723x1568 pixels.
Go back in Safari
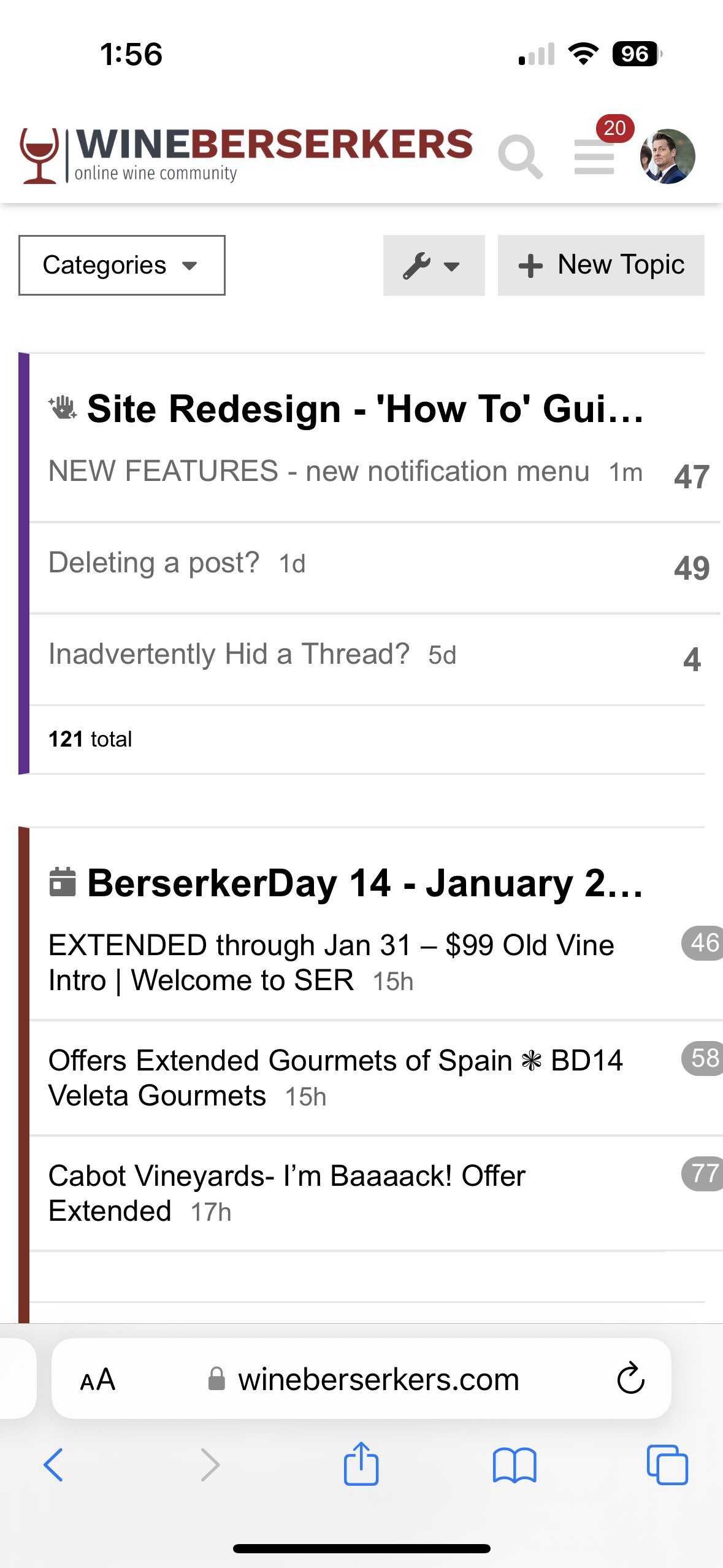[53, 1465]
